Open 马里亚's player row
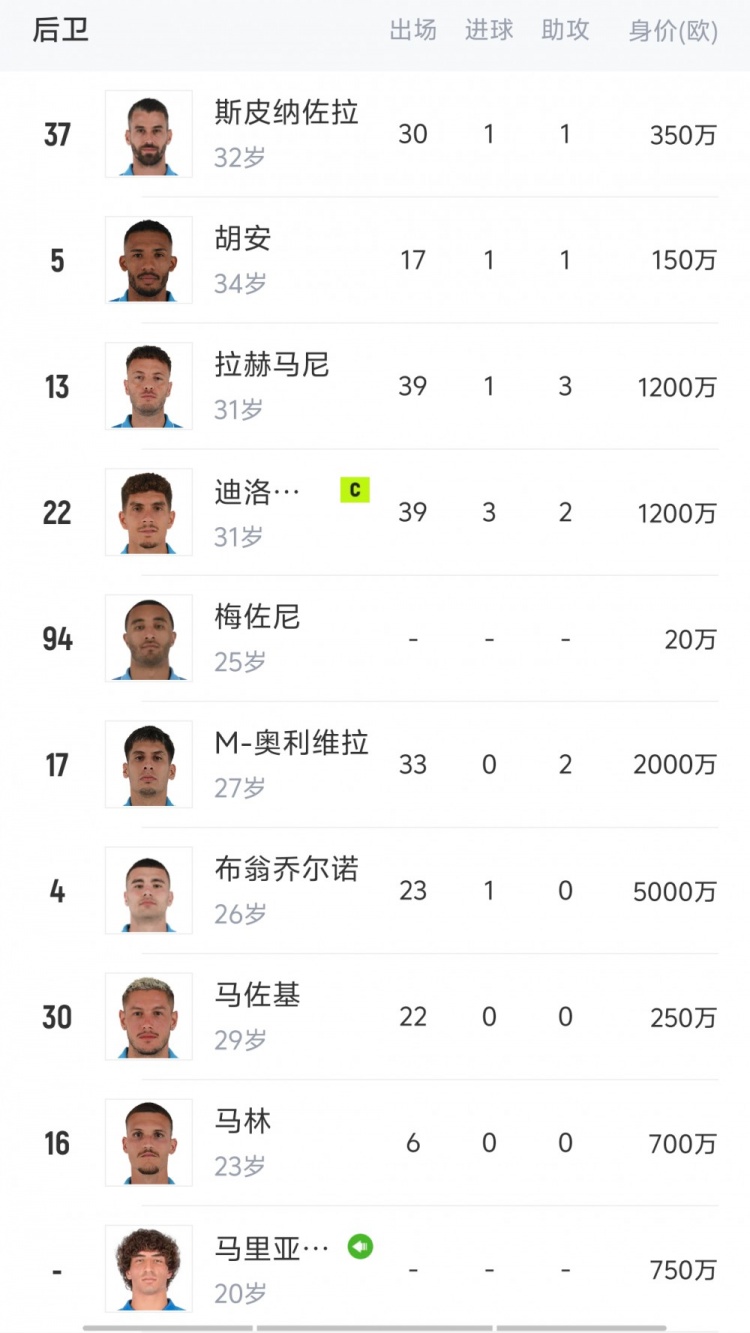This screenshot has width=750, height=1333. click(x=271, y=1248)
